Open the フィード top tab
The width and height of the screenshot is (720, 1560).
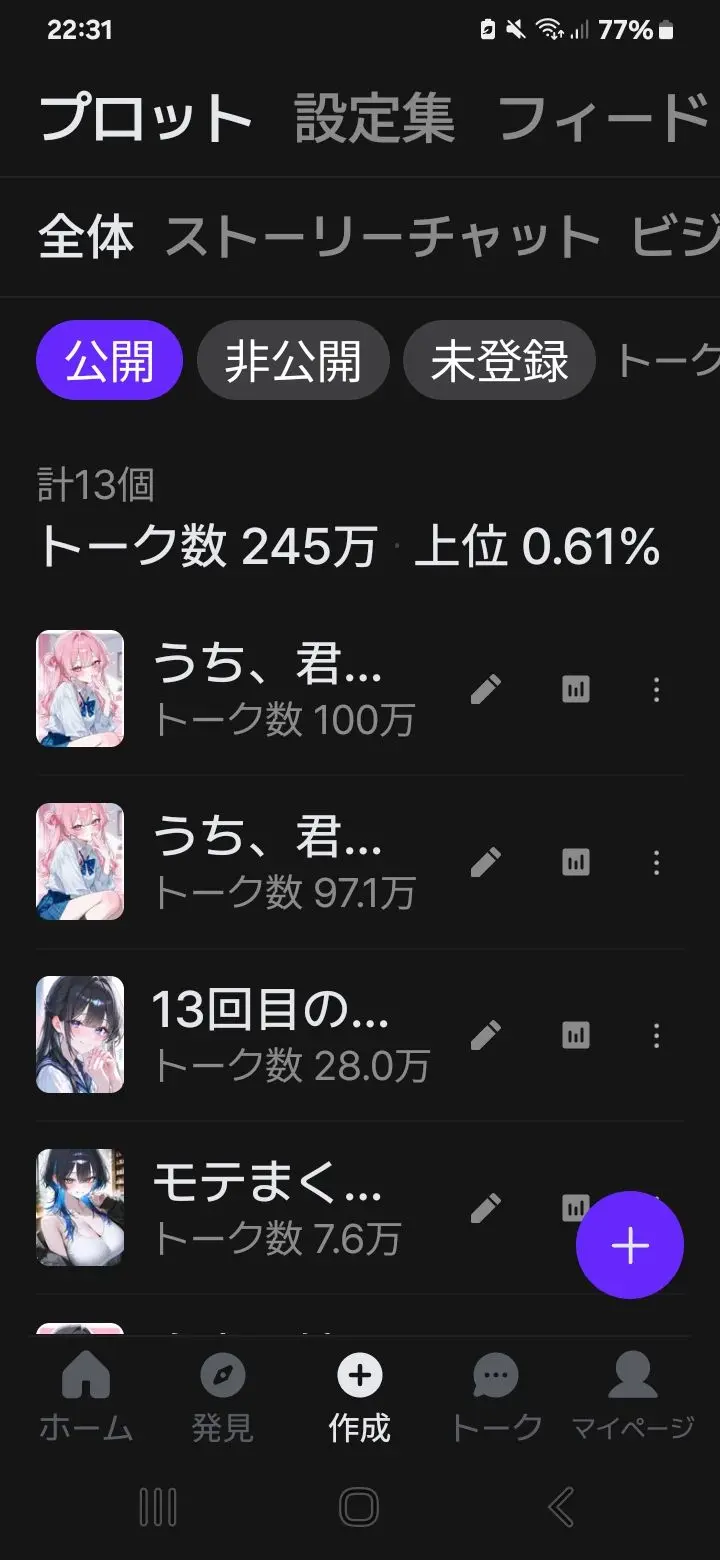(607, 119)
